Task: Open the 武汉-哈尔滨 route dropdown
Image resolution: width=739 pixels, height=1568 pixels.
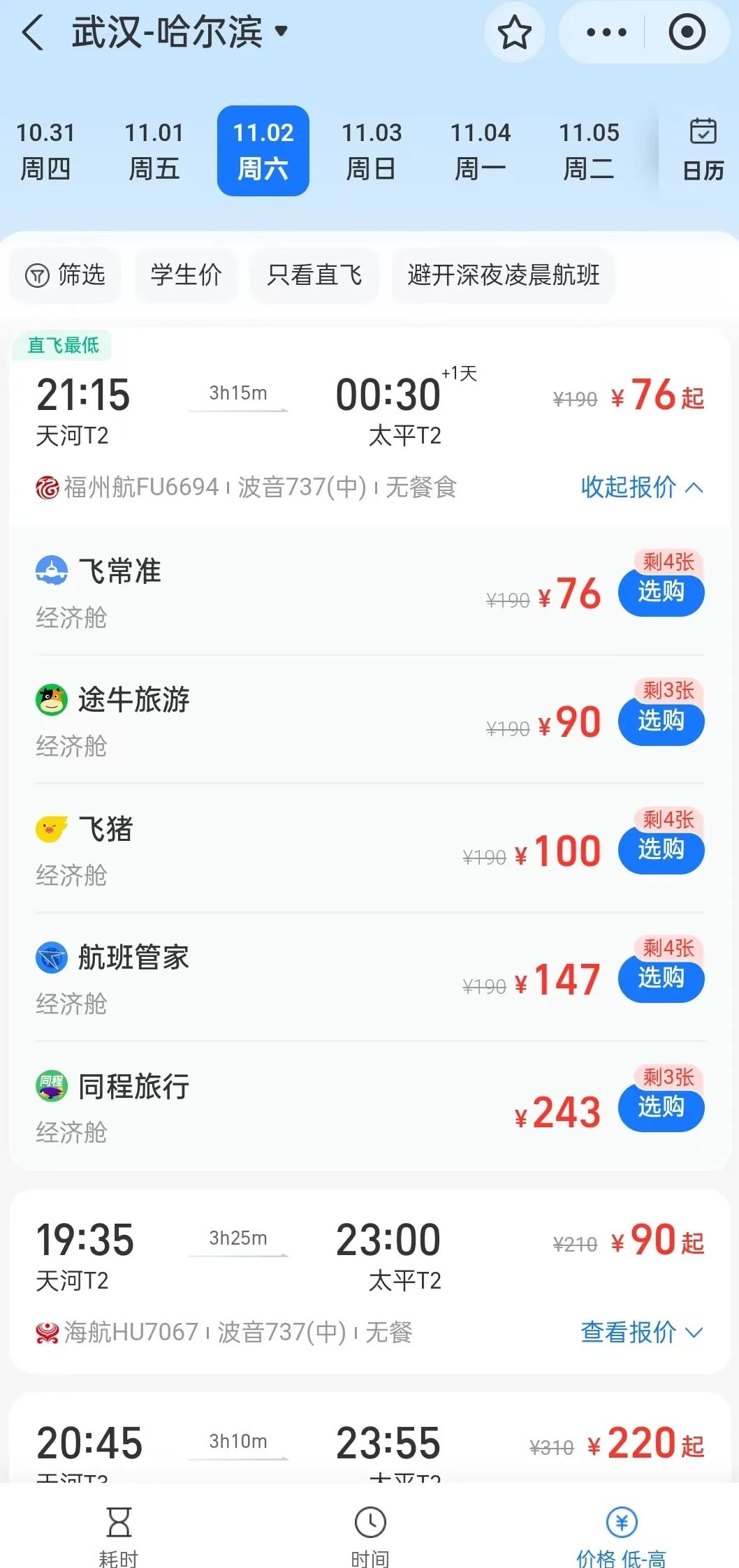Action: tap(180, 32)
